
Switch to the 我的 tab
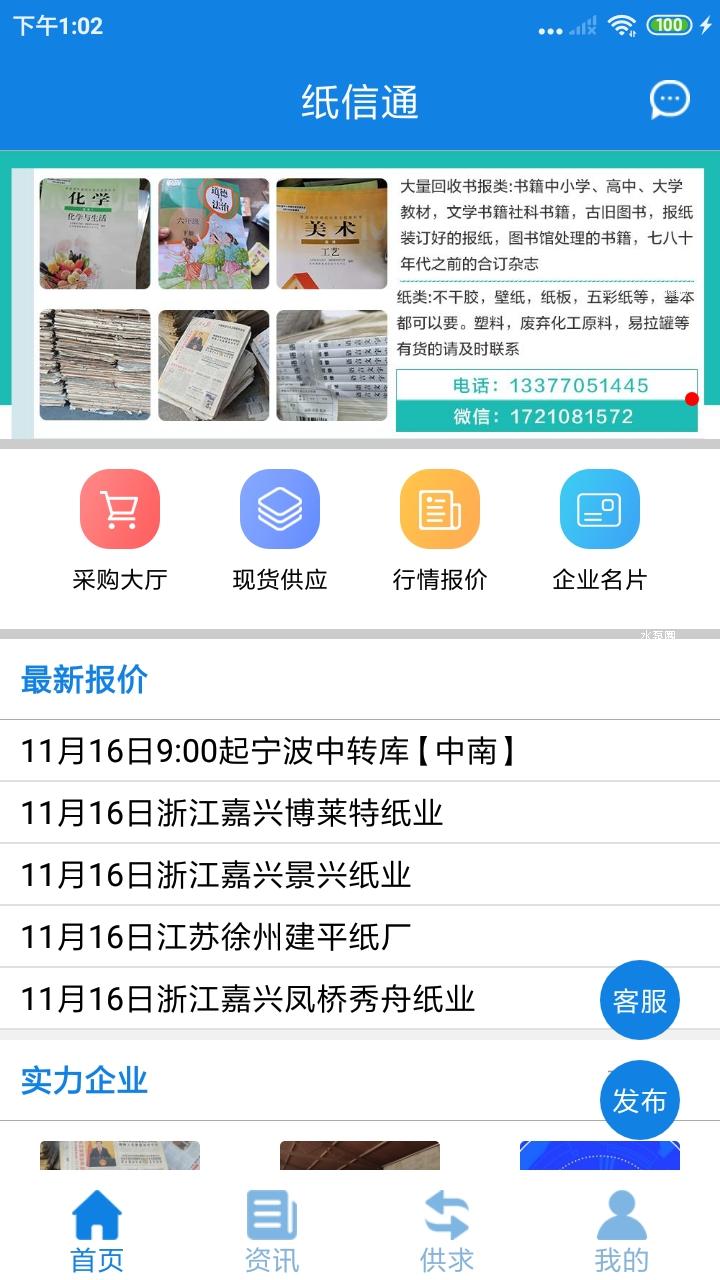622,1232
